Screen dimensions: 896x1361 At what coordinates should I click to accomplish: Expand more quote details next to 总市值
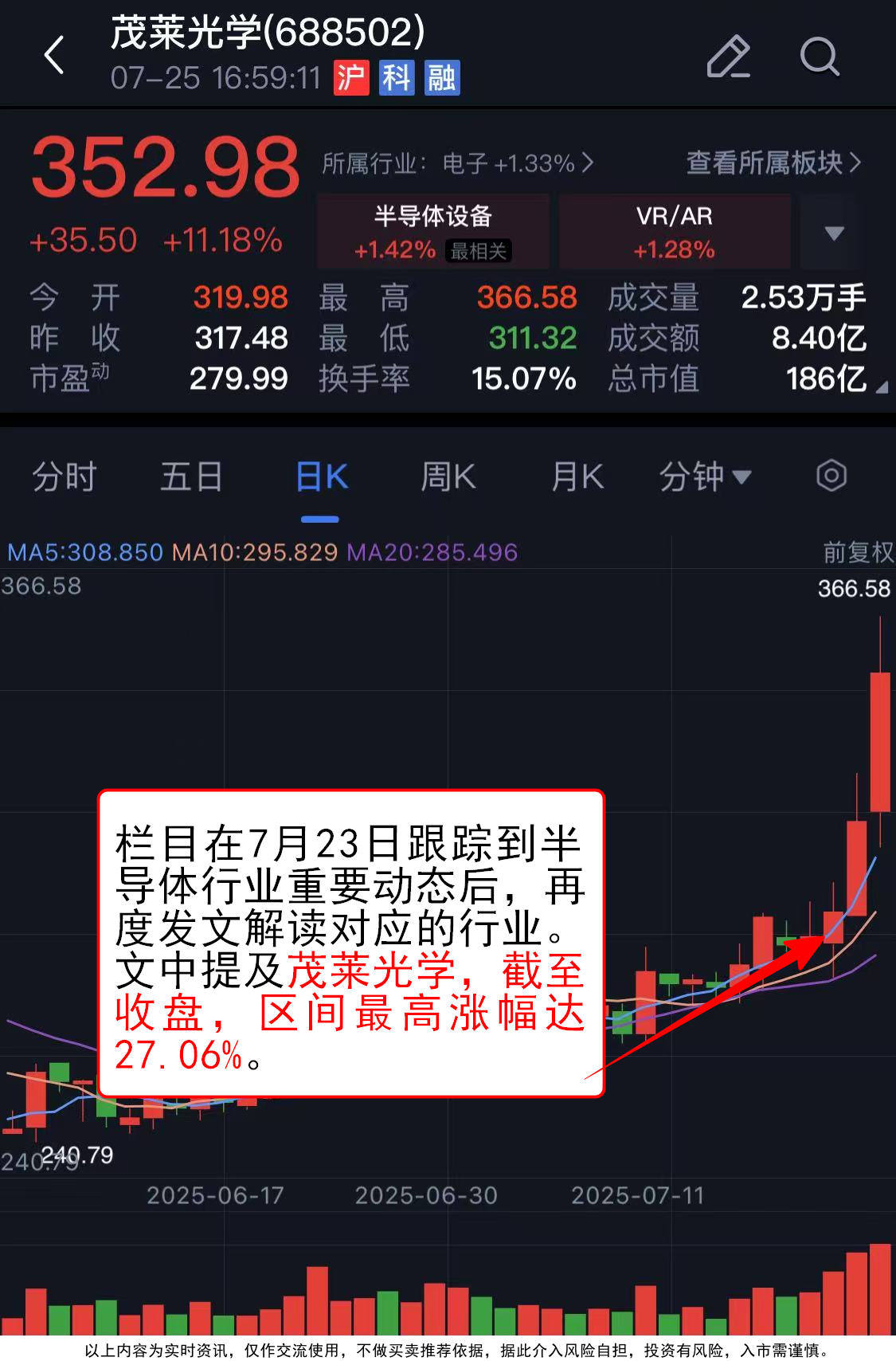click(881, 387)
